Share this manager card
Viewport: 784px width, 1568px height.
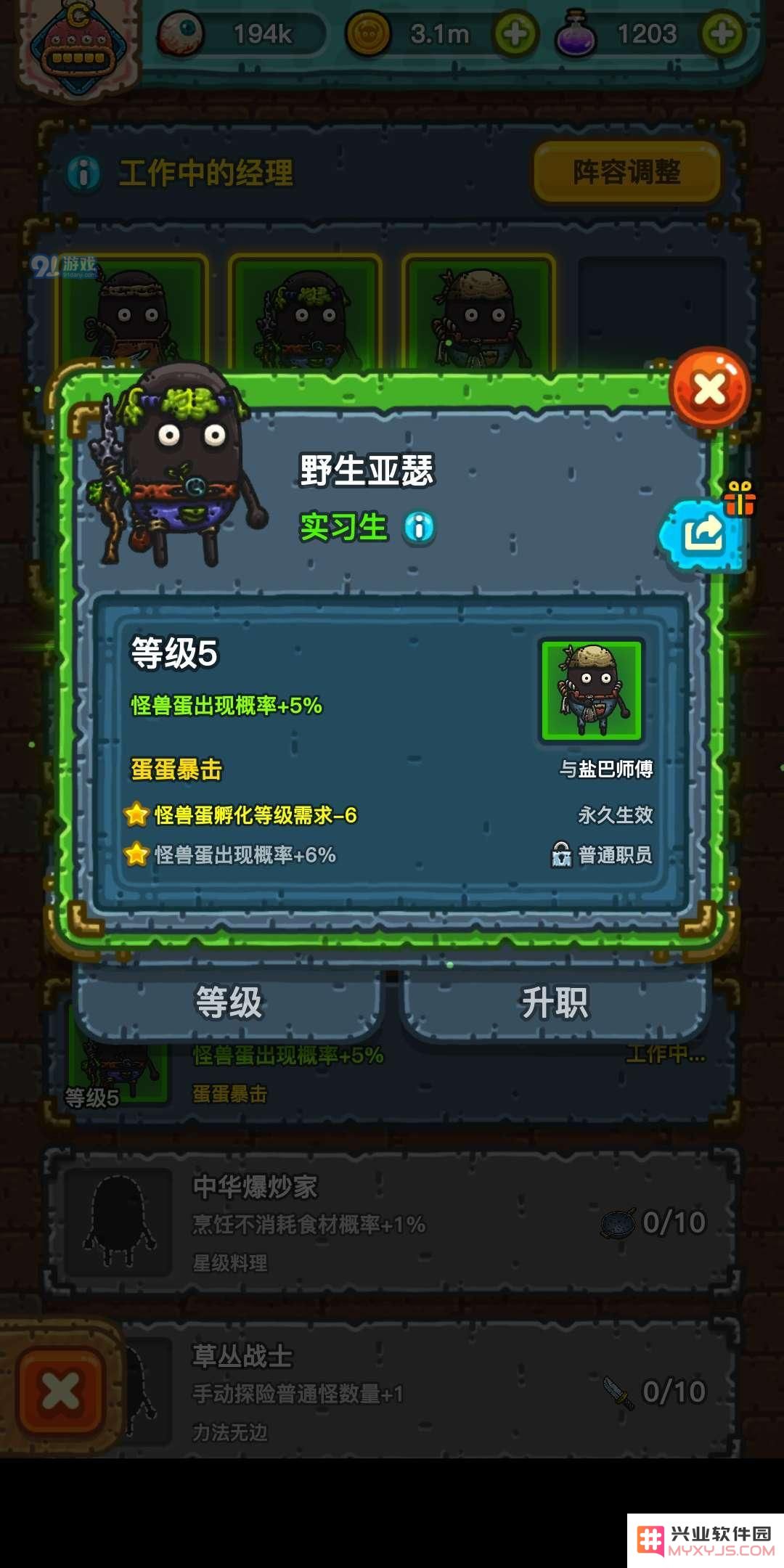702,535
